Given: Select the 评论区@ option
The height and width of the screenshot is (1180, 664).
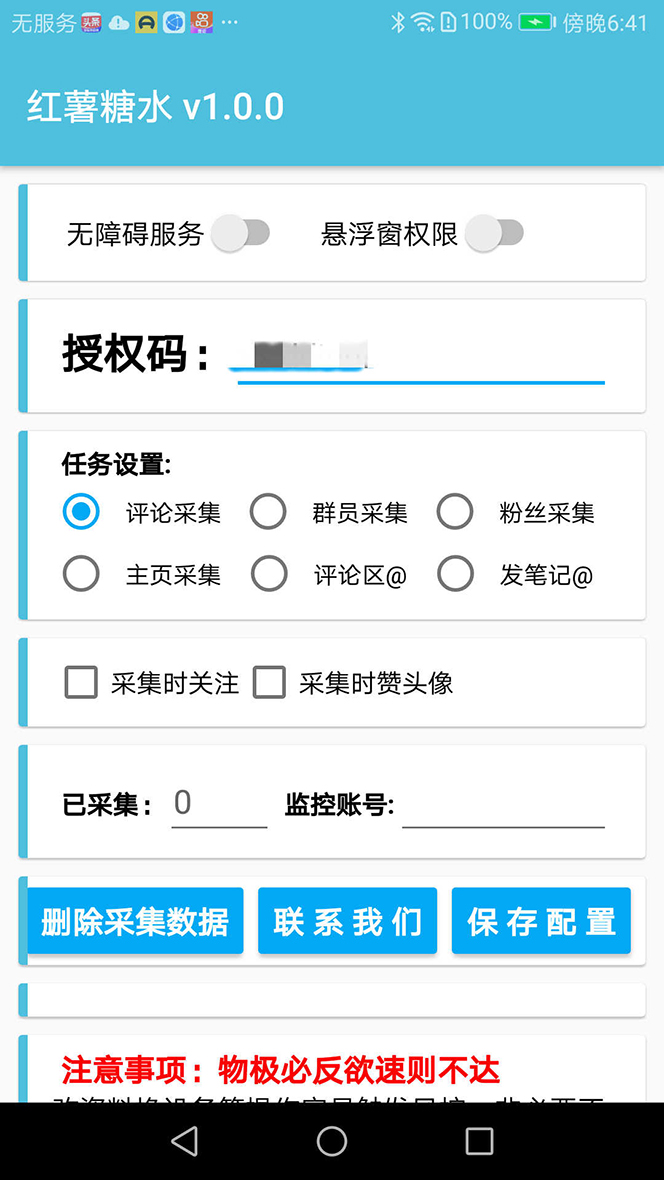Looking at the screenshot, I should (268, 574).
